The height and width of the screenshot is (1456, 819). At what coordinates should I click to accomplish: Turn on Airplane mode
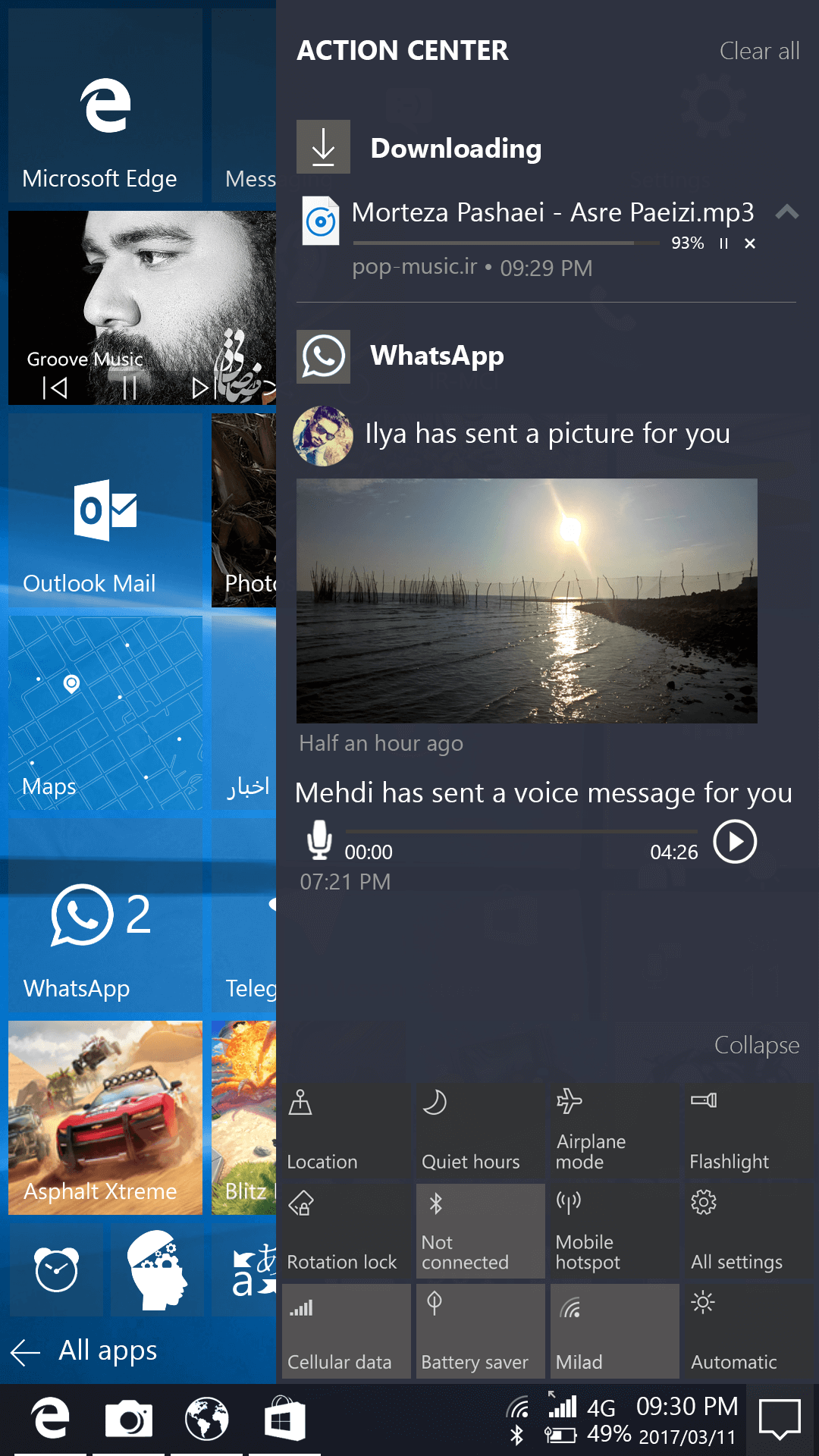[x=614, y=1131]
